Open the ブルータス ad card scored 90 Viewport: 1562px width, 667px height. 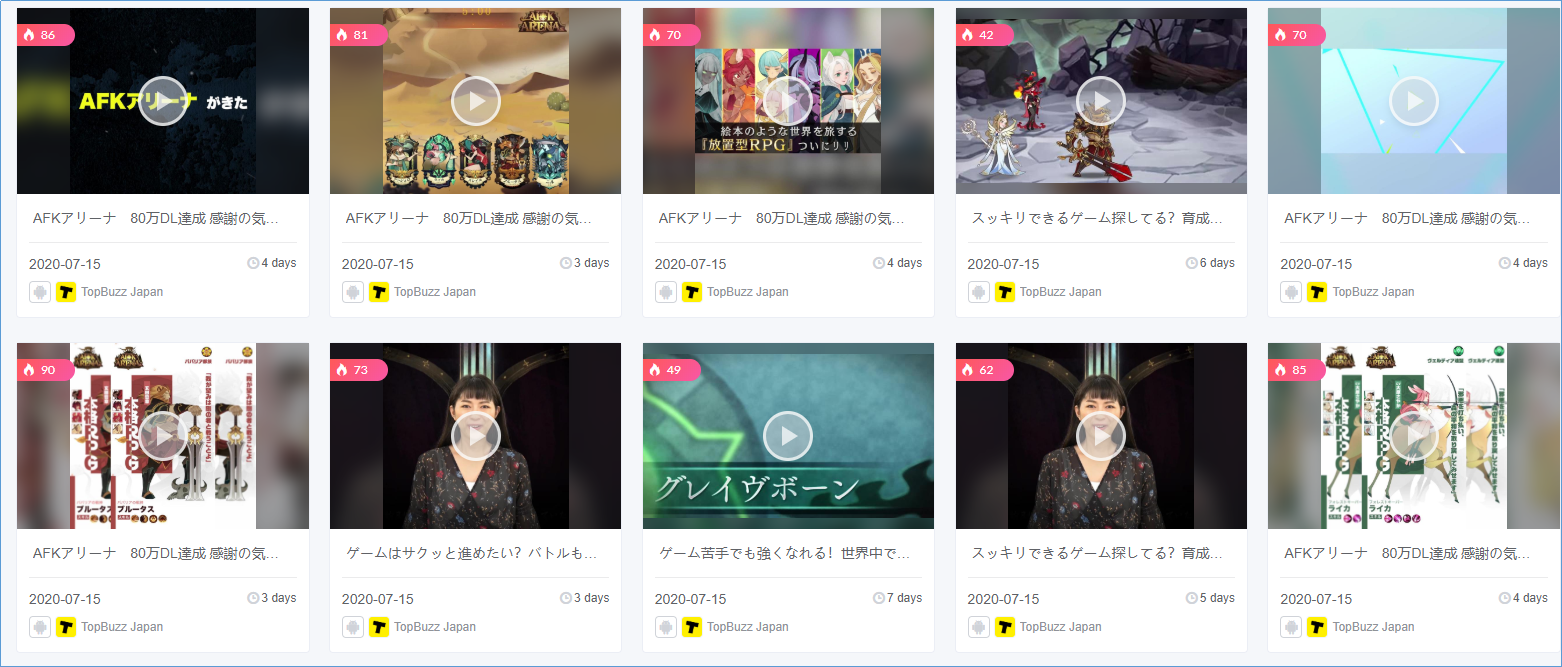pyautogui.click(x=163, y=436)
